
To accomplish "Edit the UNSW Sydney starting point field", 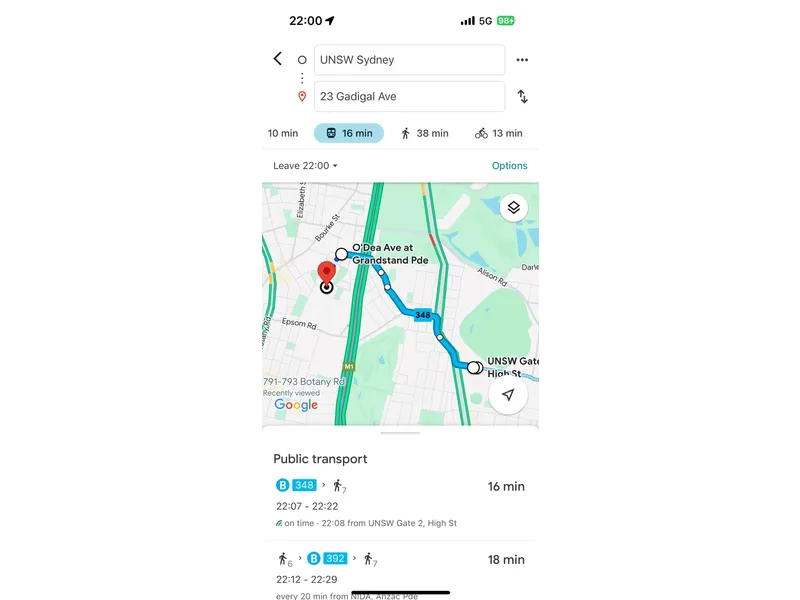I will 409,60.
